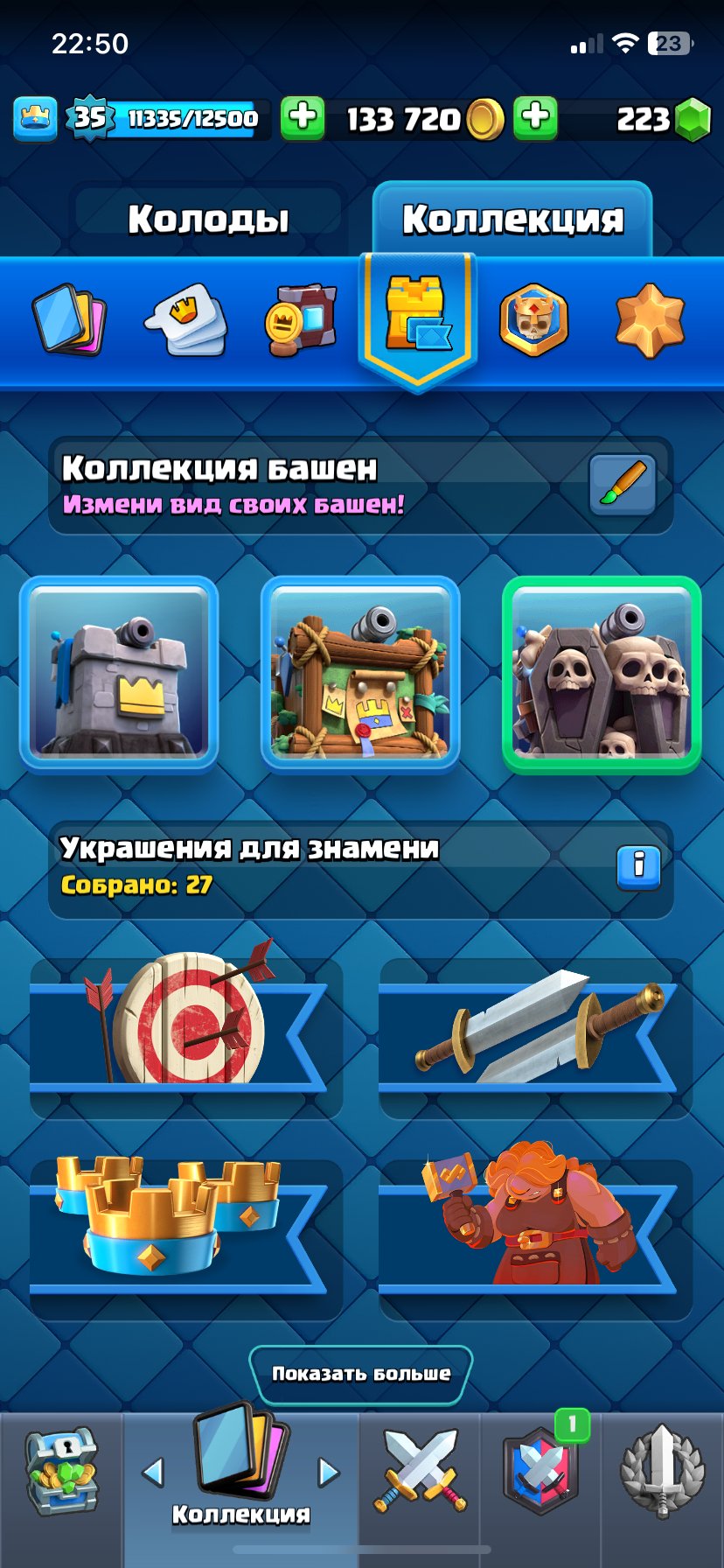Tap the paintbrush edit towers button
This screenshot has height=1568, width=724.
coord(623,485)
